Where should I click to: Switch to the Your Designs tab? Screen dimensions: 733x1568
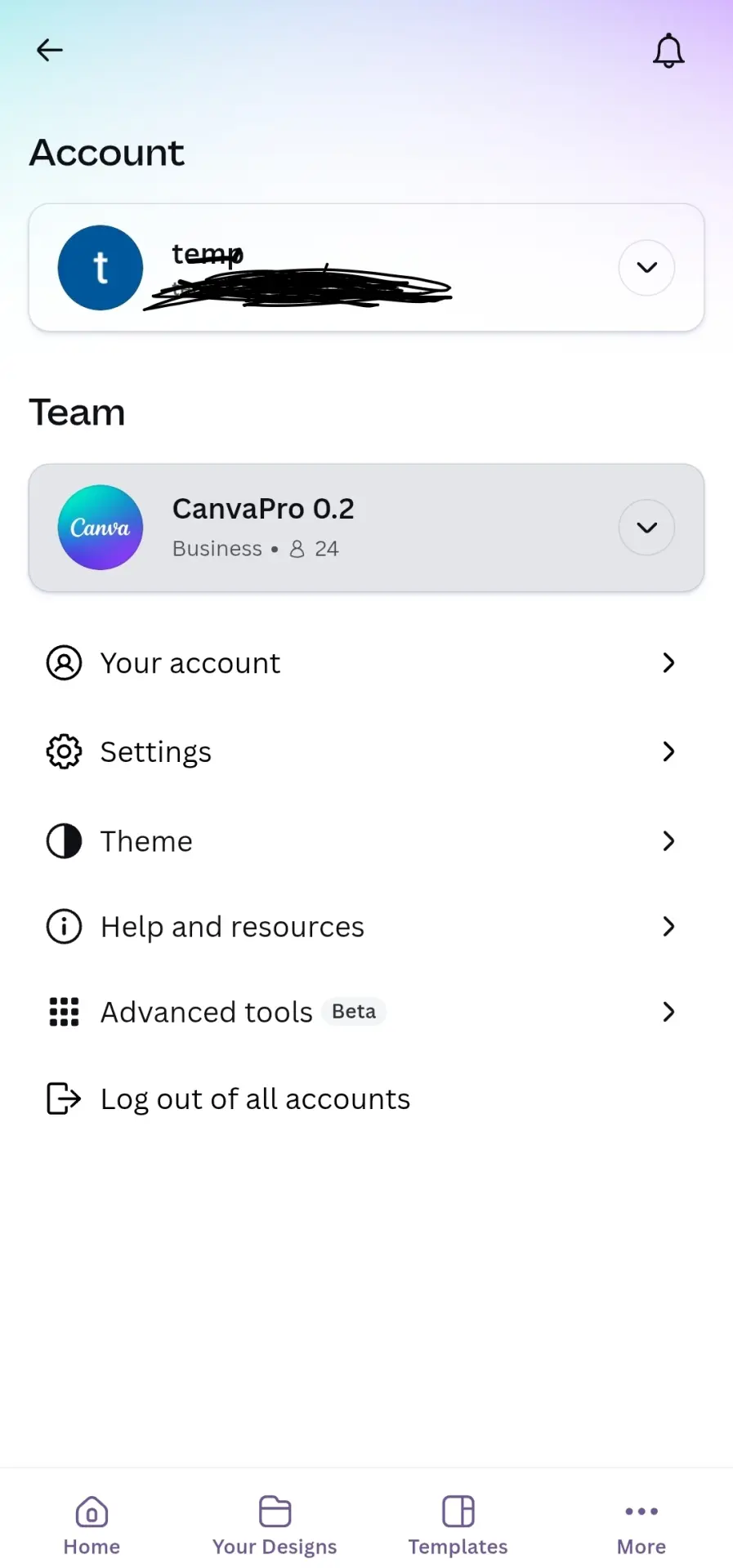click(x=275, y=1526)
